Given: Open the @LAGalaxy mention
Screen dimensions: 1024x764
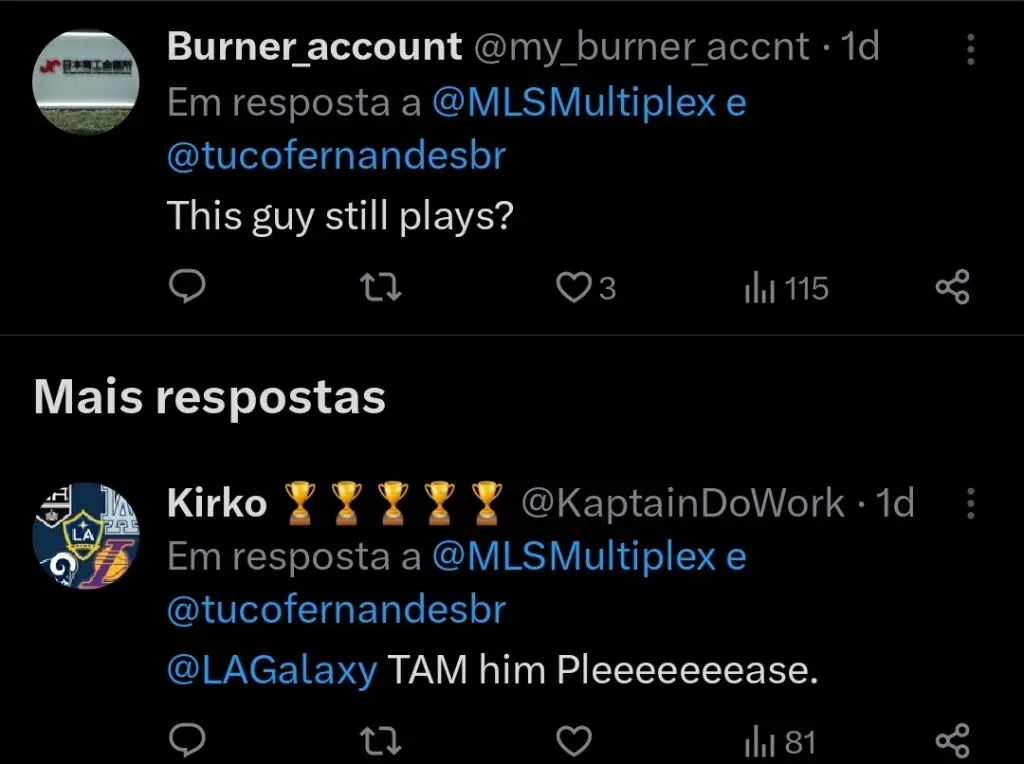Looking at the screenshot, I should (272, 670).
